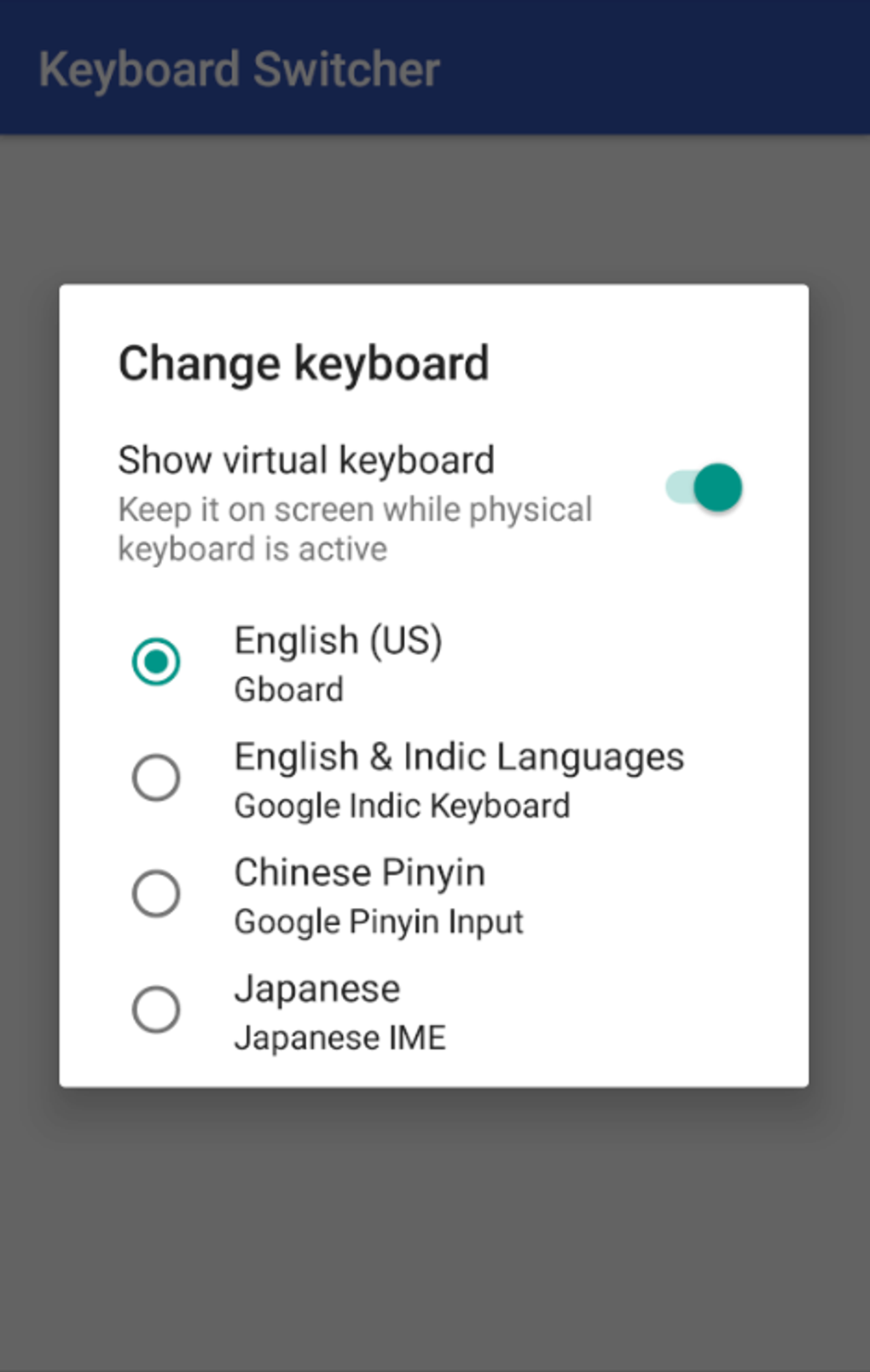Image resolution: width=870 pixels, height=1372 pixels.
Task: Click the Change keyboard dialog title
Action: click(304, 362)
